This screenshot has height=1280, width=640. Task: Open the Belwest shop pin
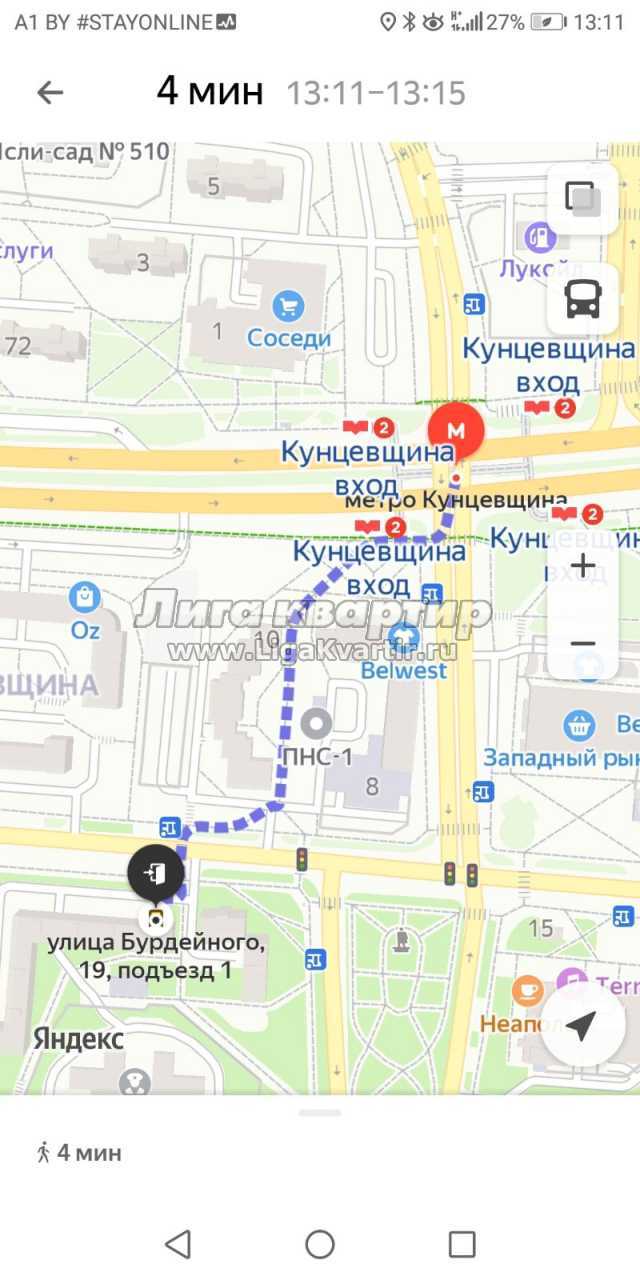405,636
